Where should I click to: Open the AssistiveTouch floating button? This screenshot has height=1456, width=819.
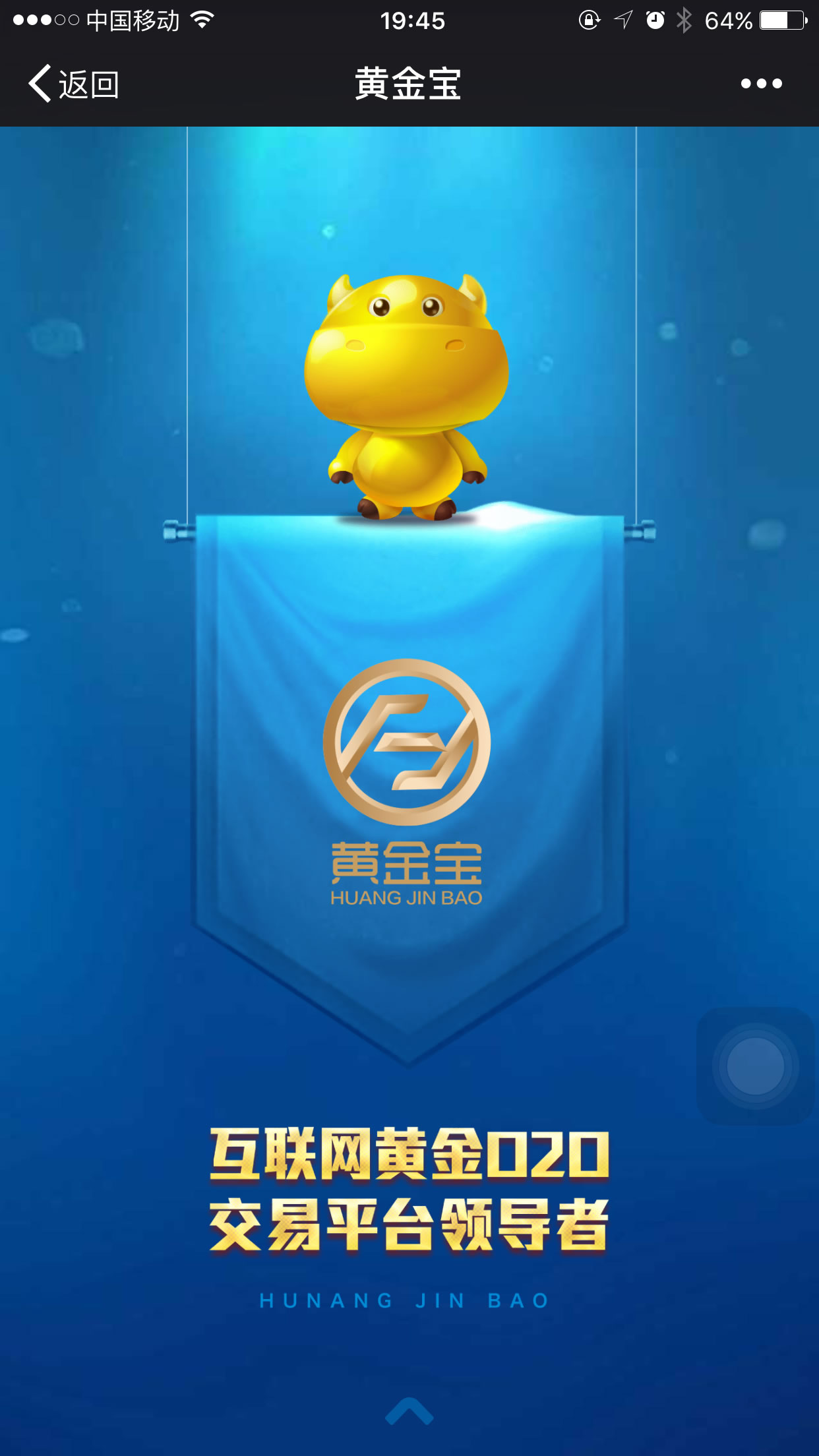coord(755,1066)
